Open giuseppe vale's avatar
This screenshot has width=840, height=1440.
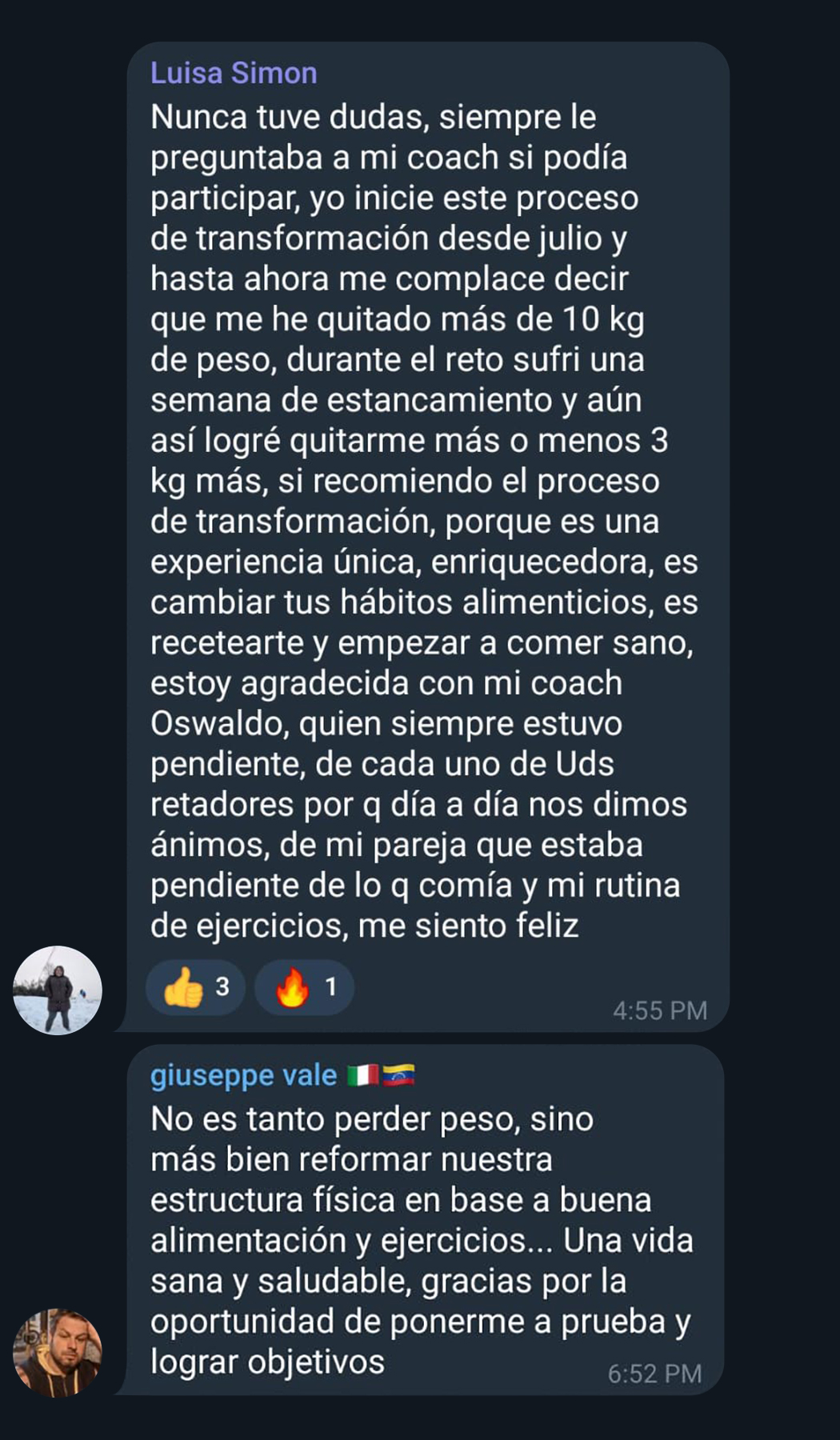click(x=58, y=1353)
